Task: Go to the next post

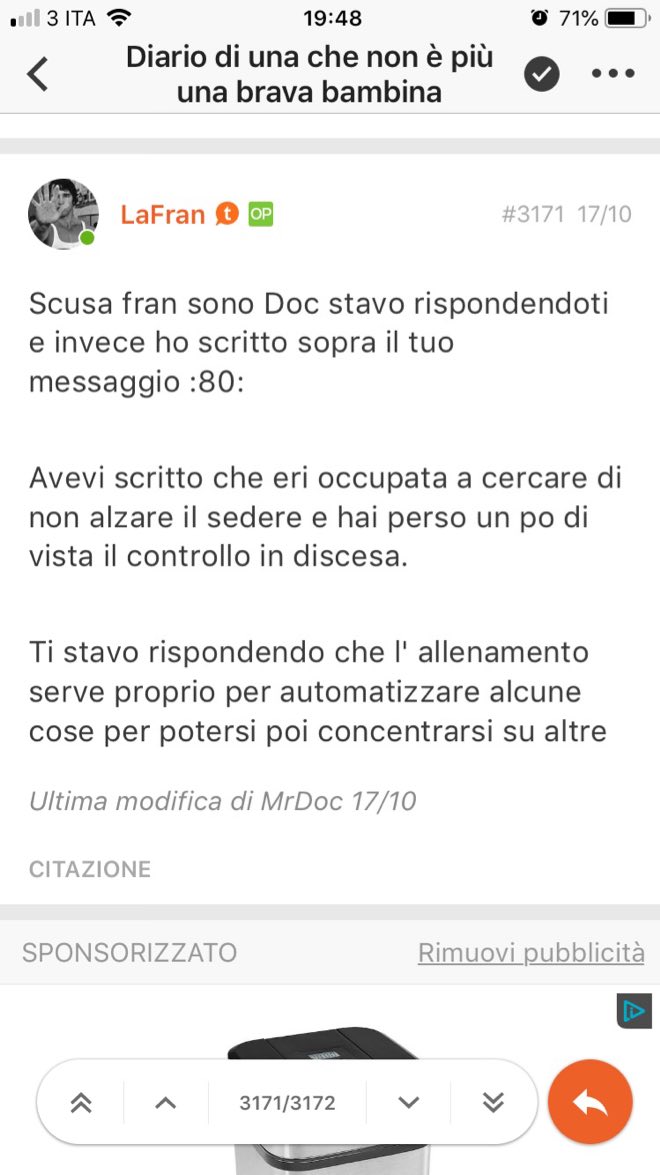Action: 408,1103
